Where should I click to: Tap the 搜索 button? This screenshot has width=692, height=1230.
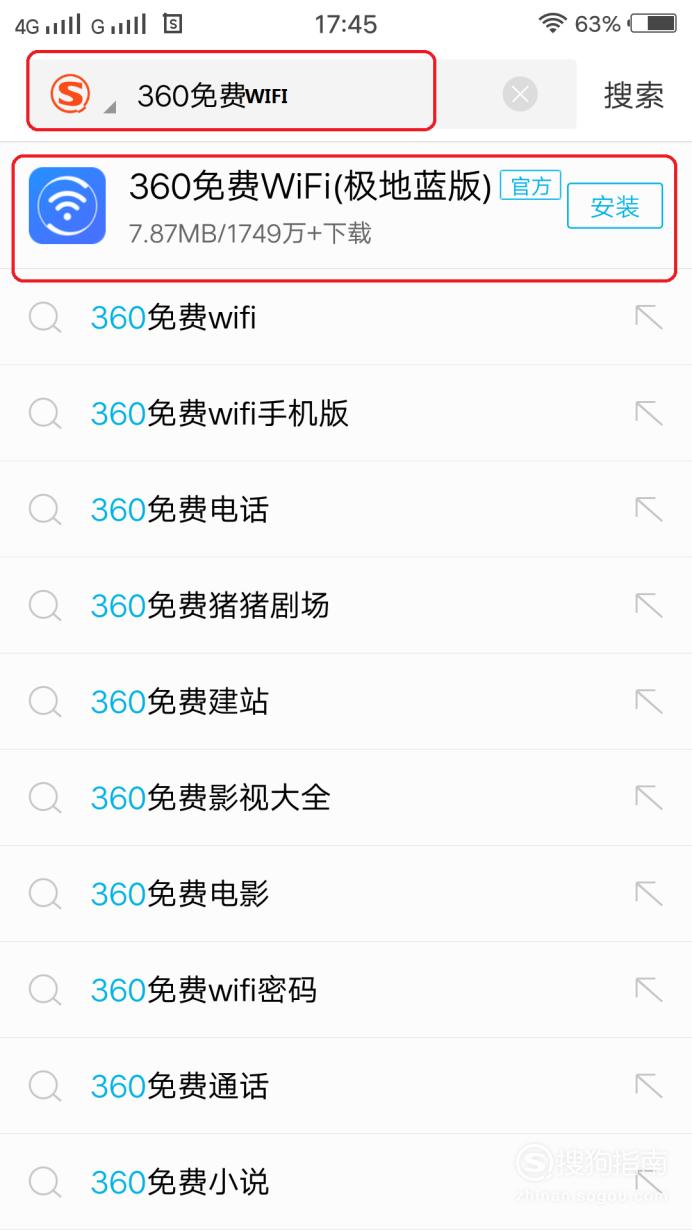(x=634, y=96)
